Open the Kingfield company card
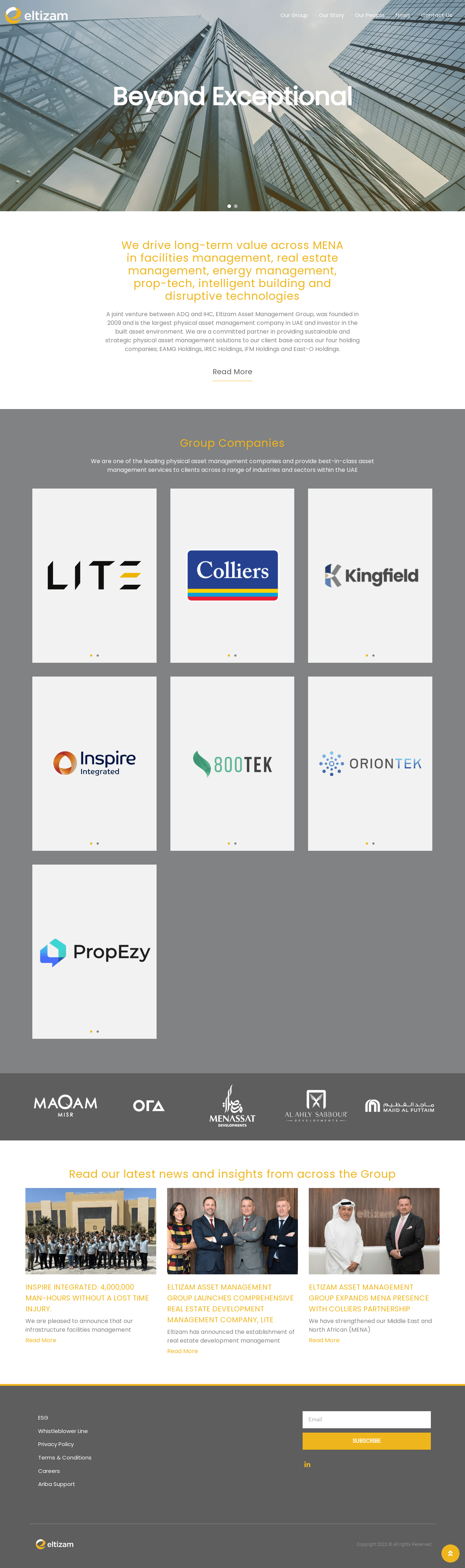This screenshot has height=1568, width=465. click(x=370, y=575)
